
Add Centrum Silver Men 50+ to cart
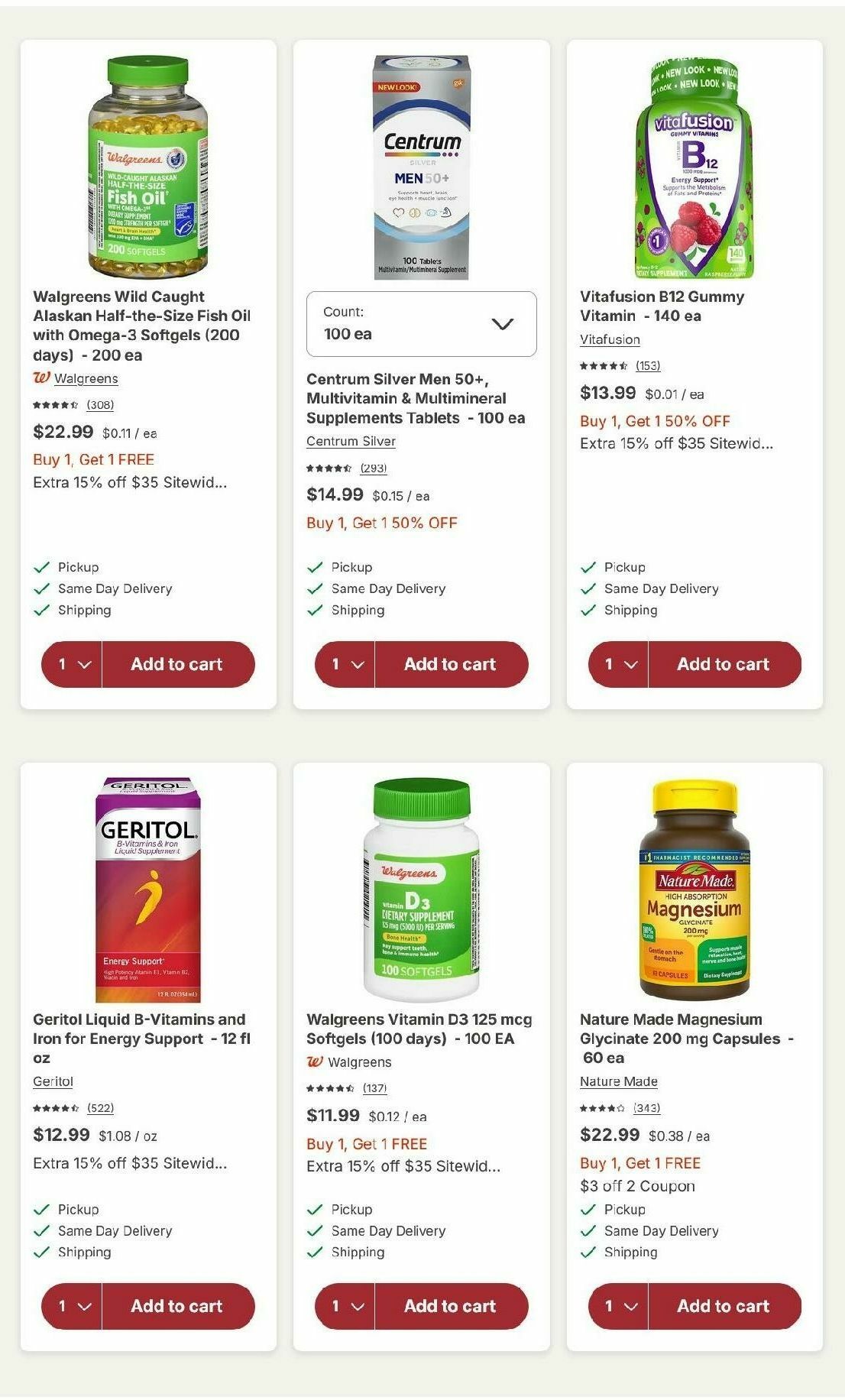451,664
